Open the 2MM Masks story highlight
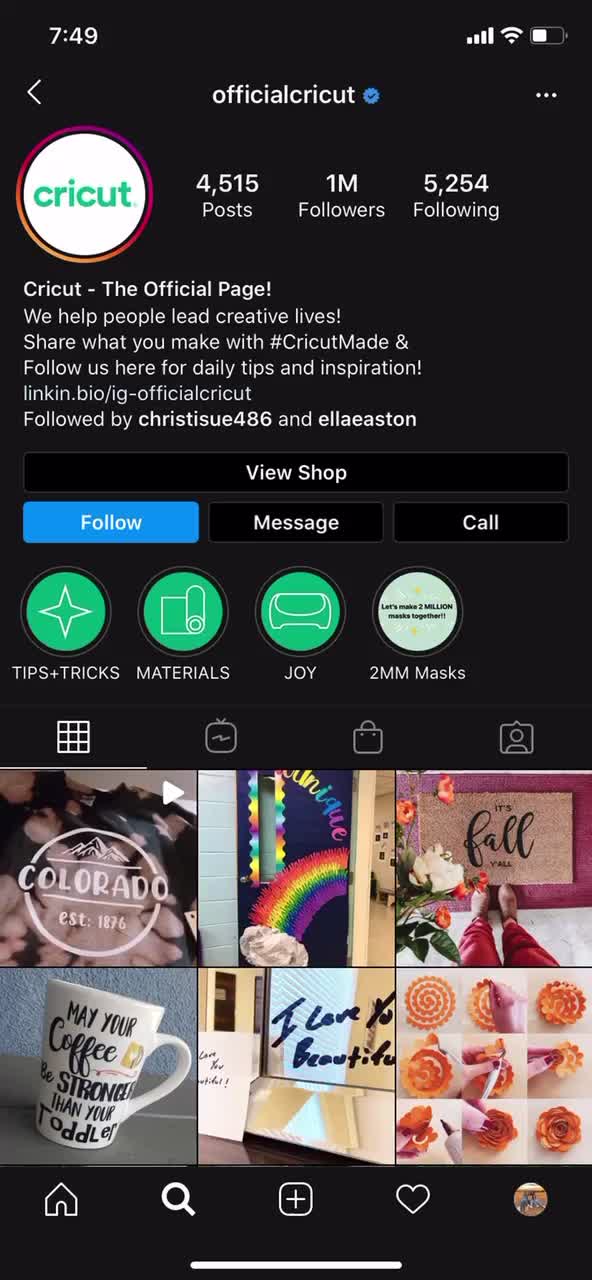 coord(417,612)
